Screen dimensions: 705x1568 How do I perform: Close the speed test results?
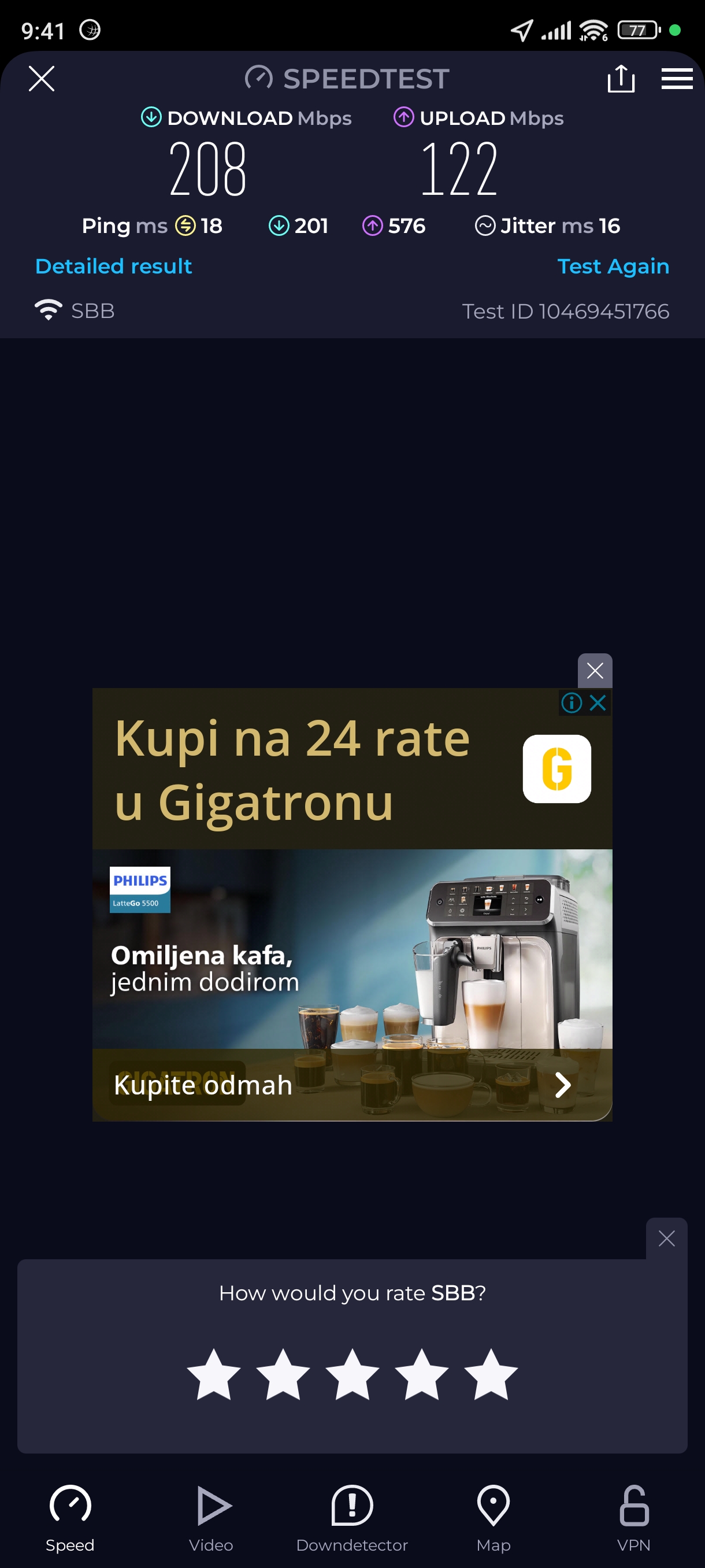tap(42, 79)
